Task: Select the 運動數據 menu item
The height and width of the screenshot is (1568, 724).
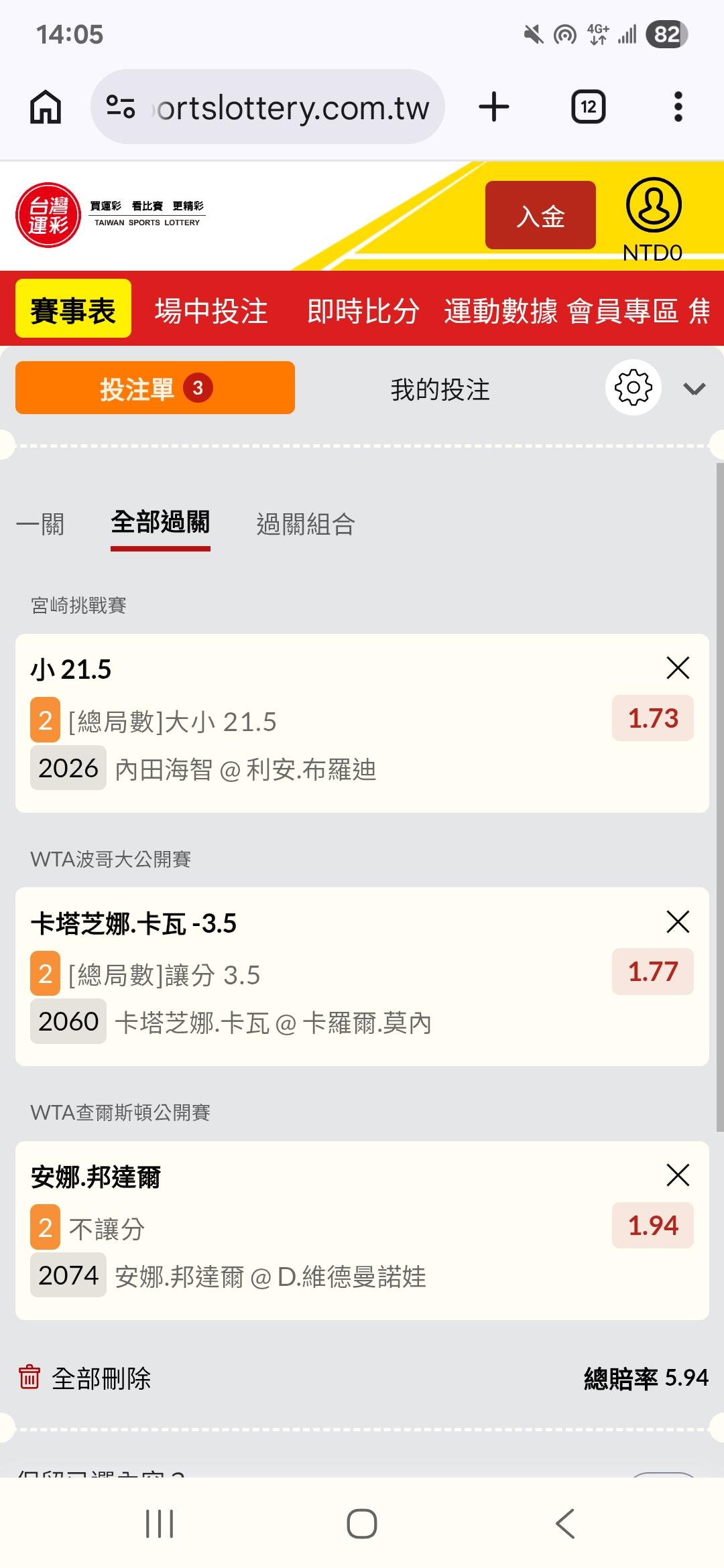Action: pos(500,311)
